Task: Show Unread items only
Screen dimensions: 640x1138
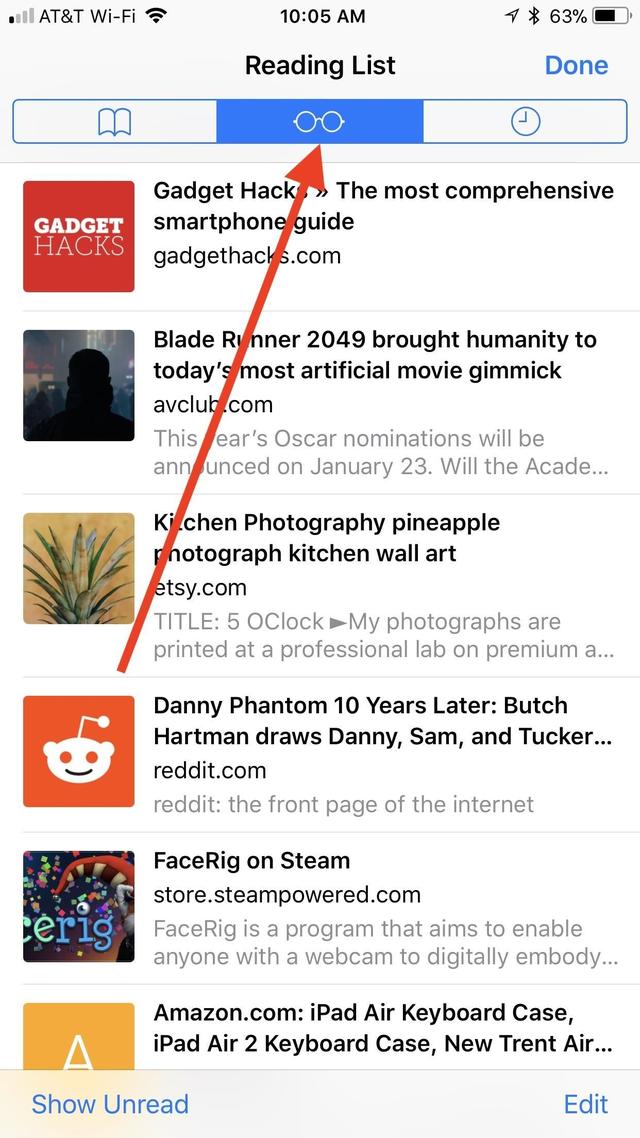Action: pyautogui.click(x=110, y=1104)
